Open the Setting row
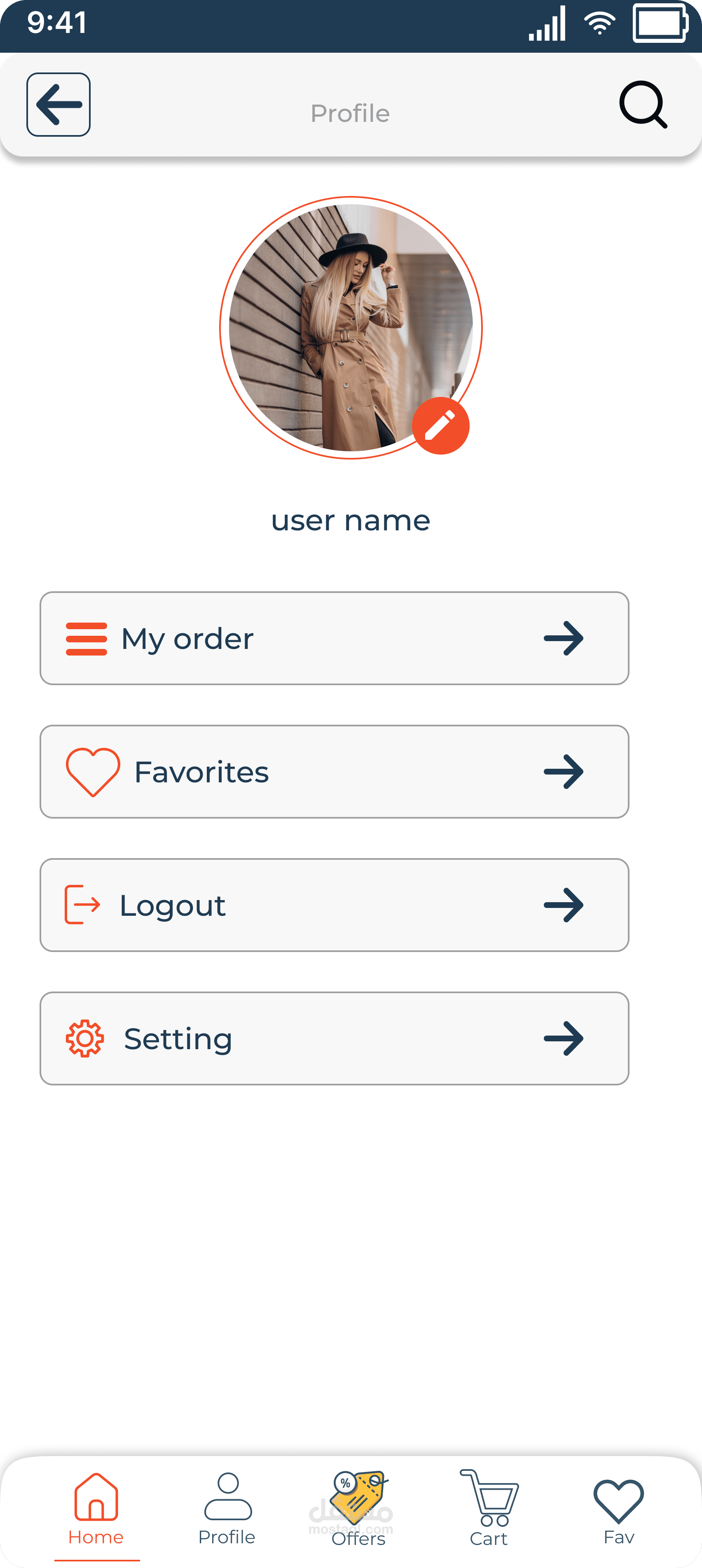 (334, 1038)
